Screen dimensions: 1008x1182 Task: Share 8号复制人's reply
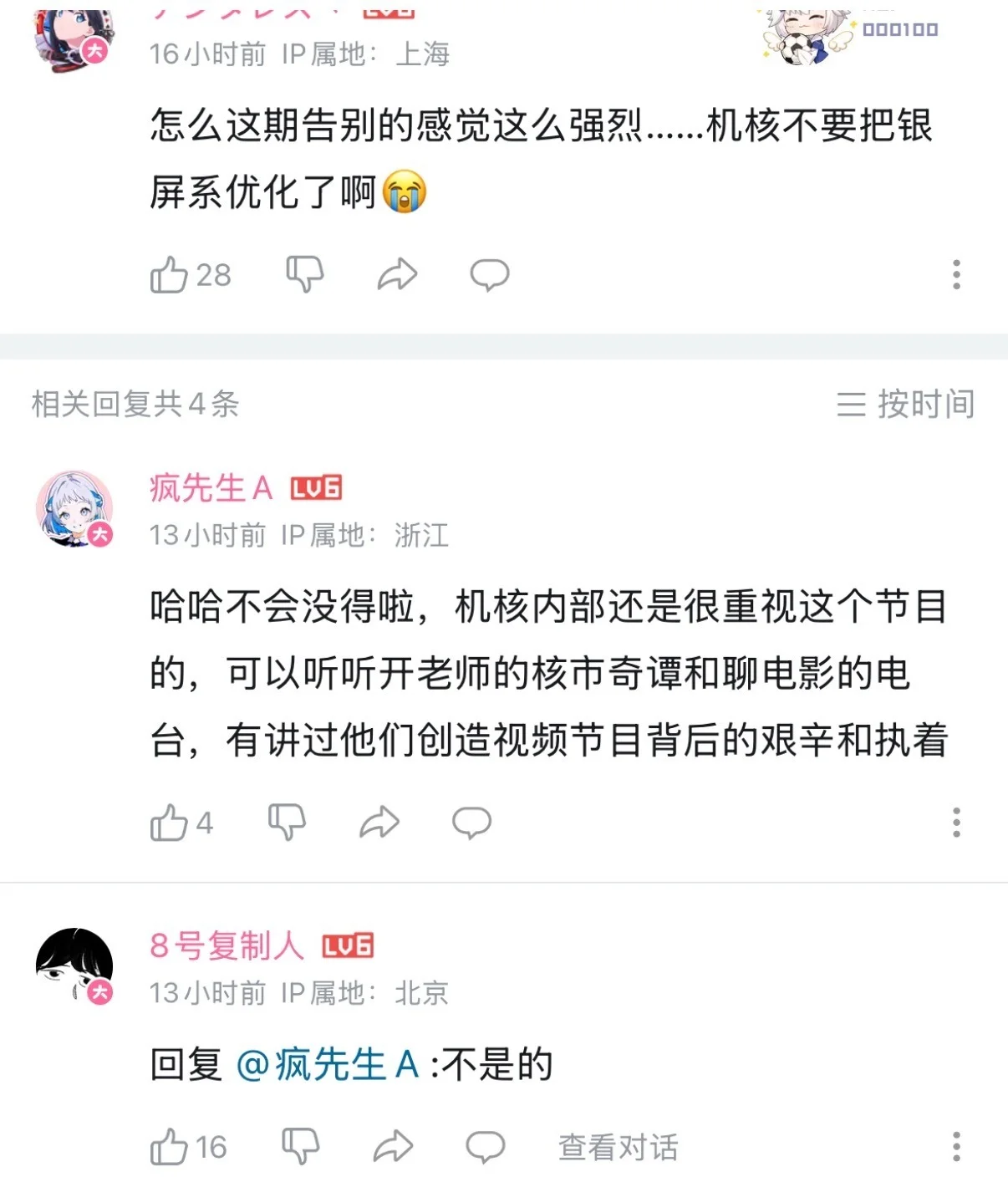[x=393, y=1147]
